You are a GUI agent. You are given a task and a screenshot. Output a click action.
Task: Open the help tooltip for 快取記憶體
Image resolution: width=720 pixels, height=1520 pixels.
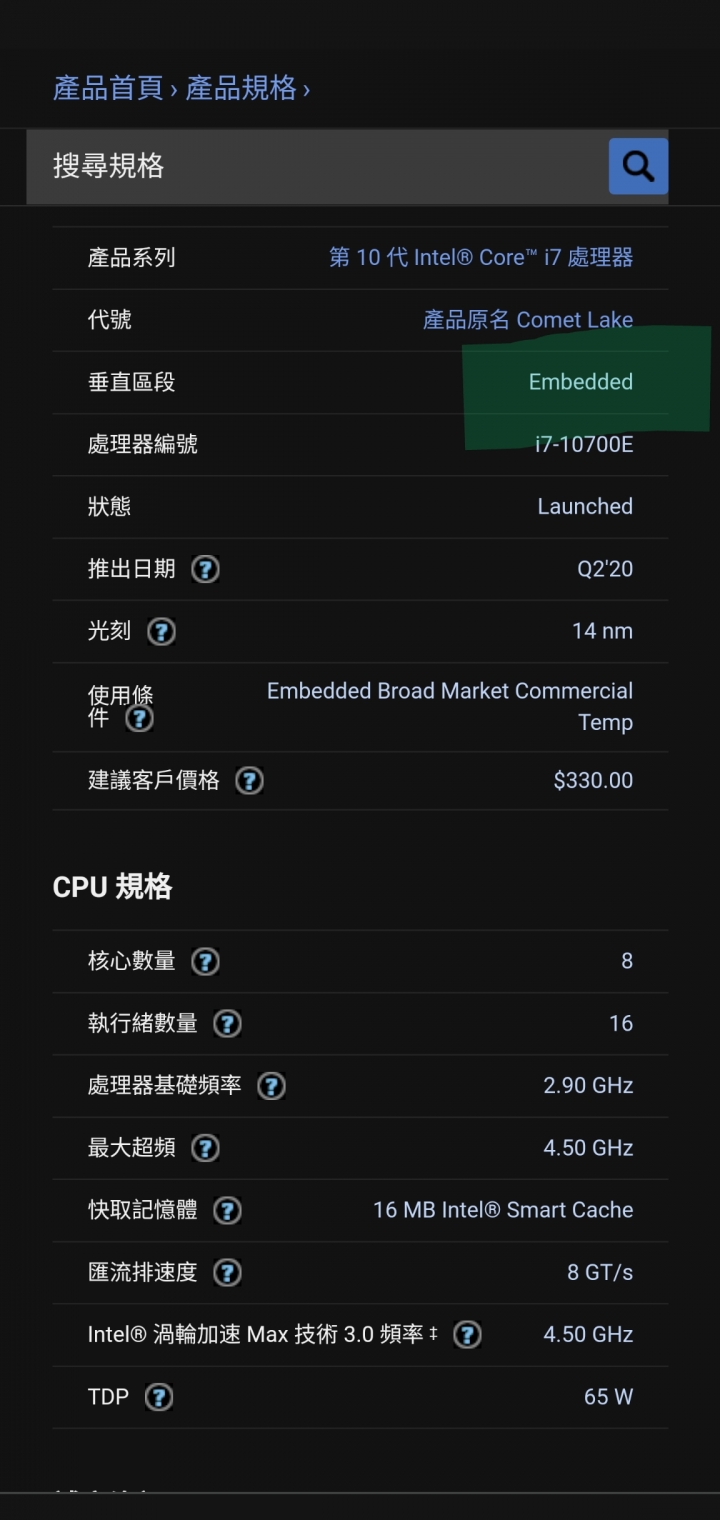point(227,1210)
